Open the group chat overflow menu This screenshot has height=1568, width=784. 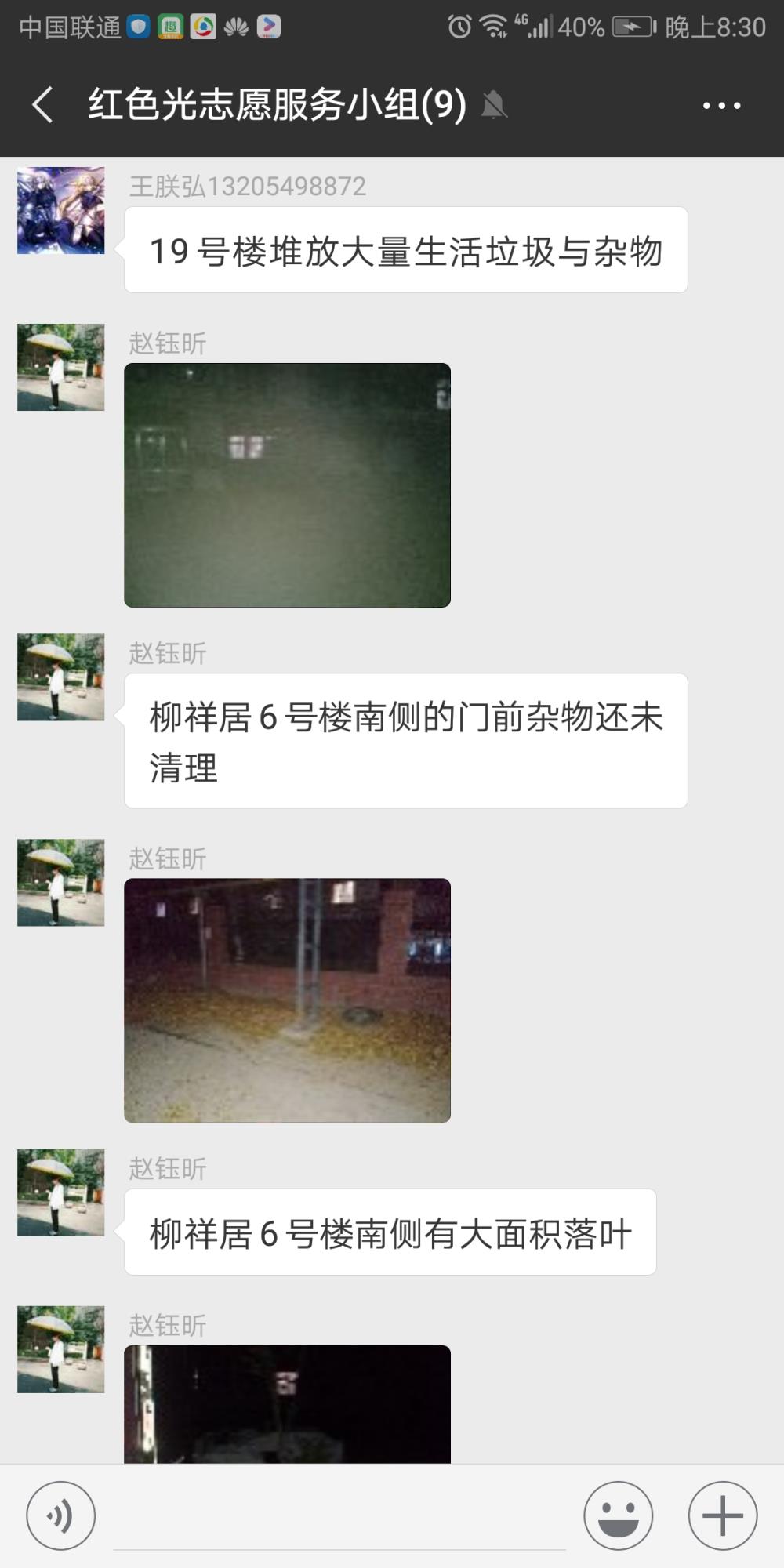click(x=721, y=105)
